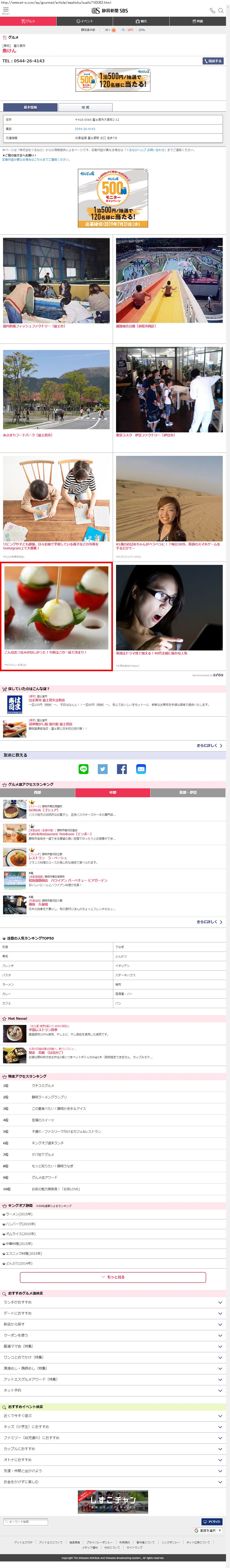
Task: Call the linked number 0544-26-4143
Action: pos(85,129)
